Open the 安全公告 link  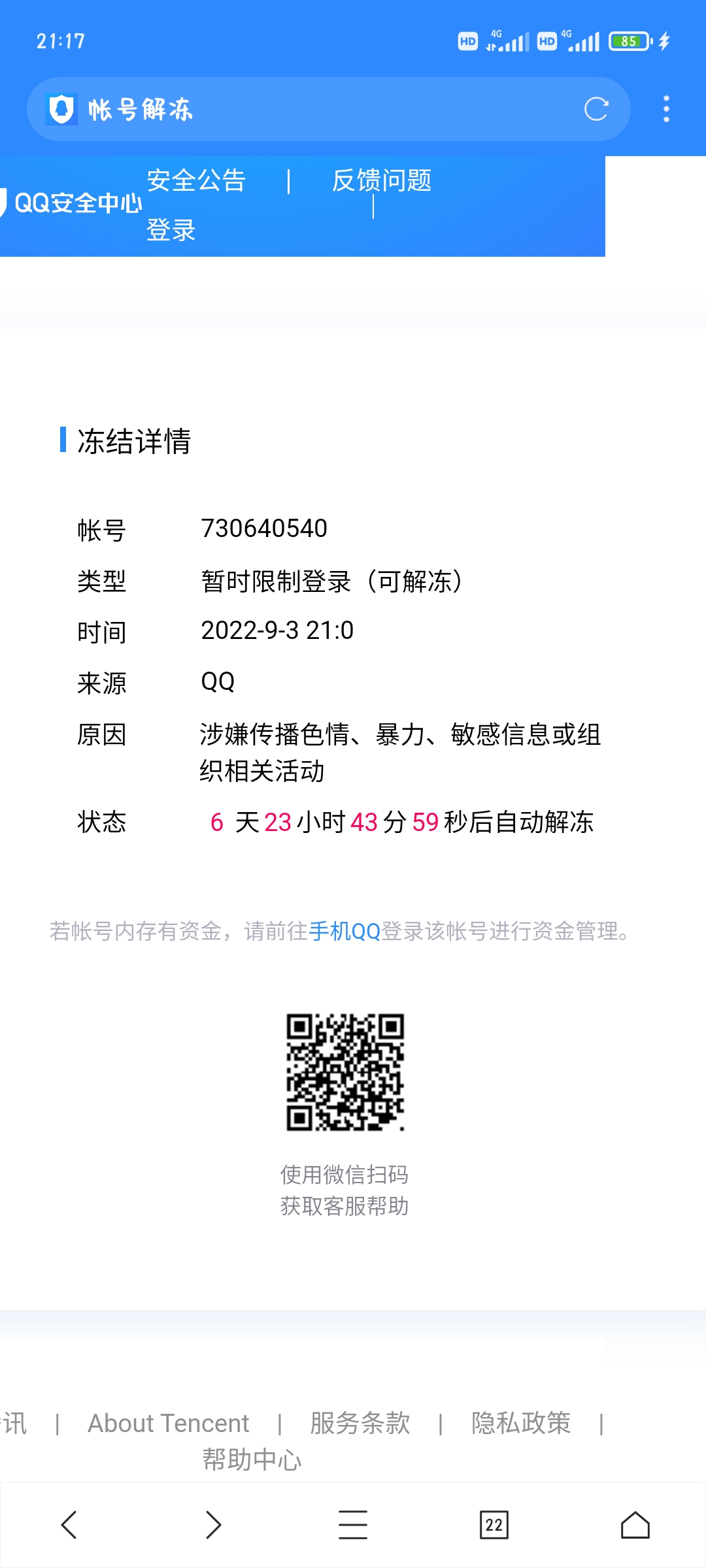click(x=196, y=181)
